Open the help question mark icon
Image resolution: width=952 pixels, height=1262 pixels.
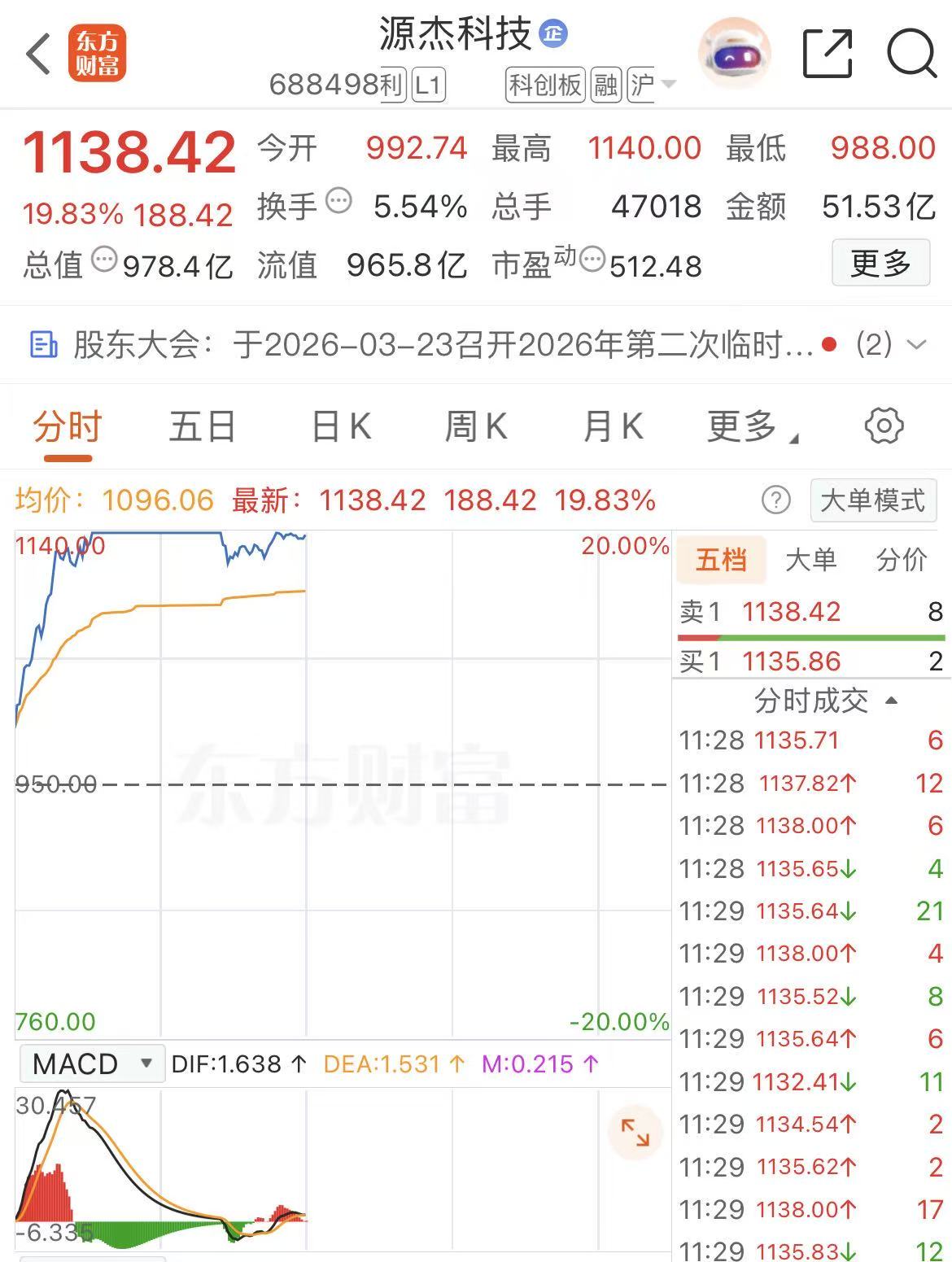[775, 500]
